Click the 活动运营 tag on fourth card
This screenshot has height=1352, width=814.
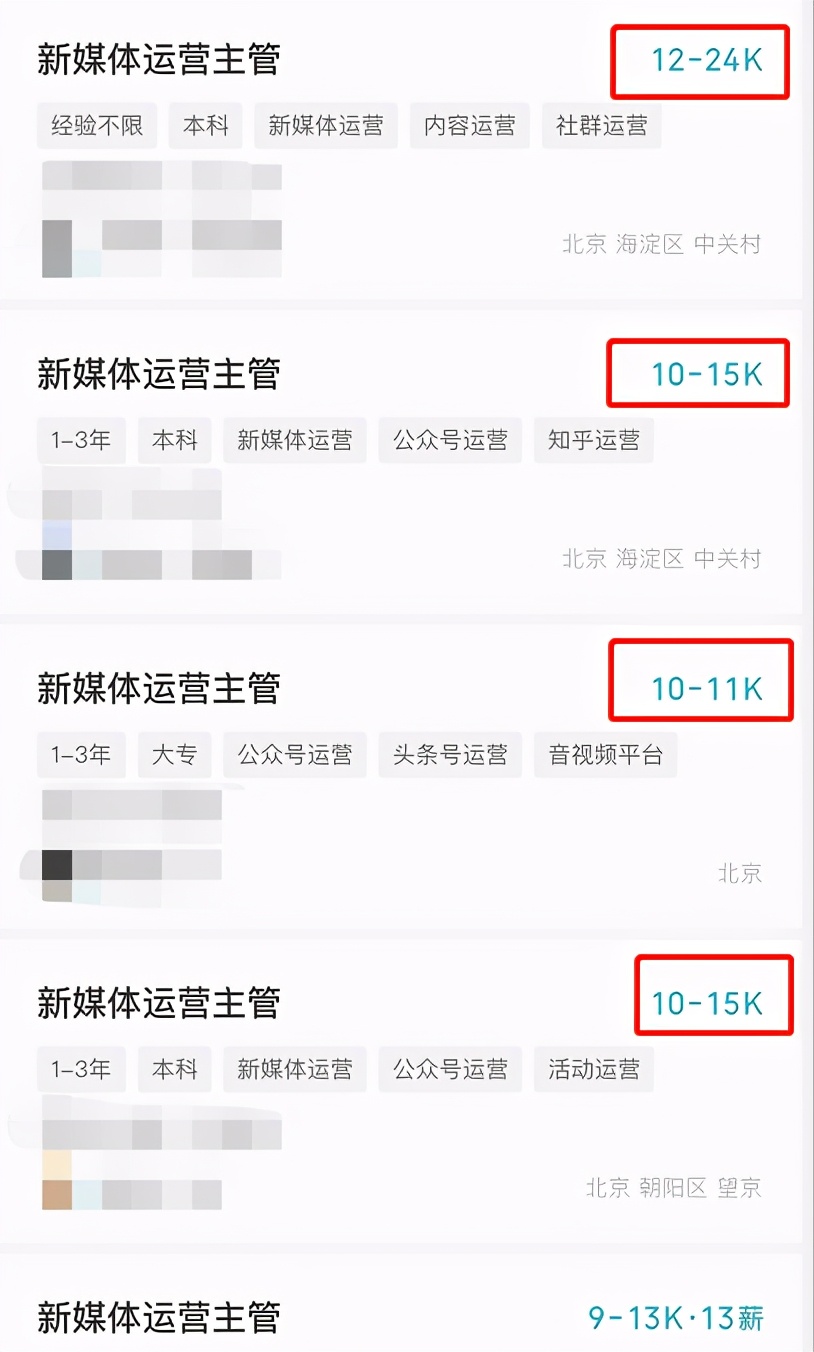pos(594,1069)
